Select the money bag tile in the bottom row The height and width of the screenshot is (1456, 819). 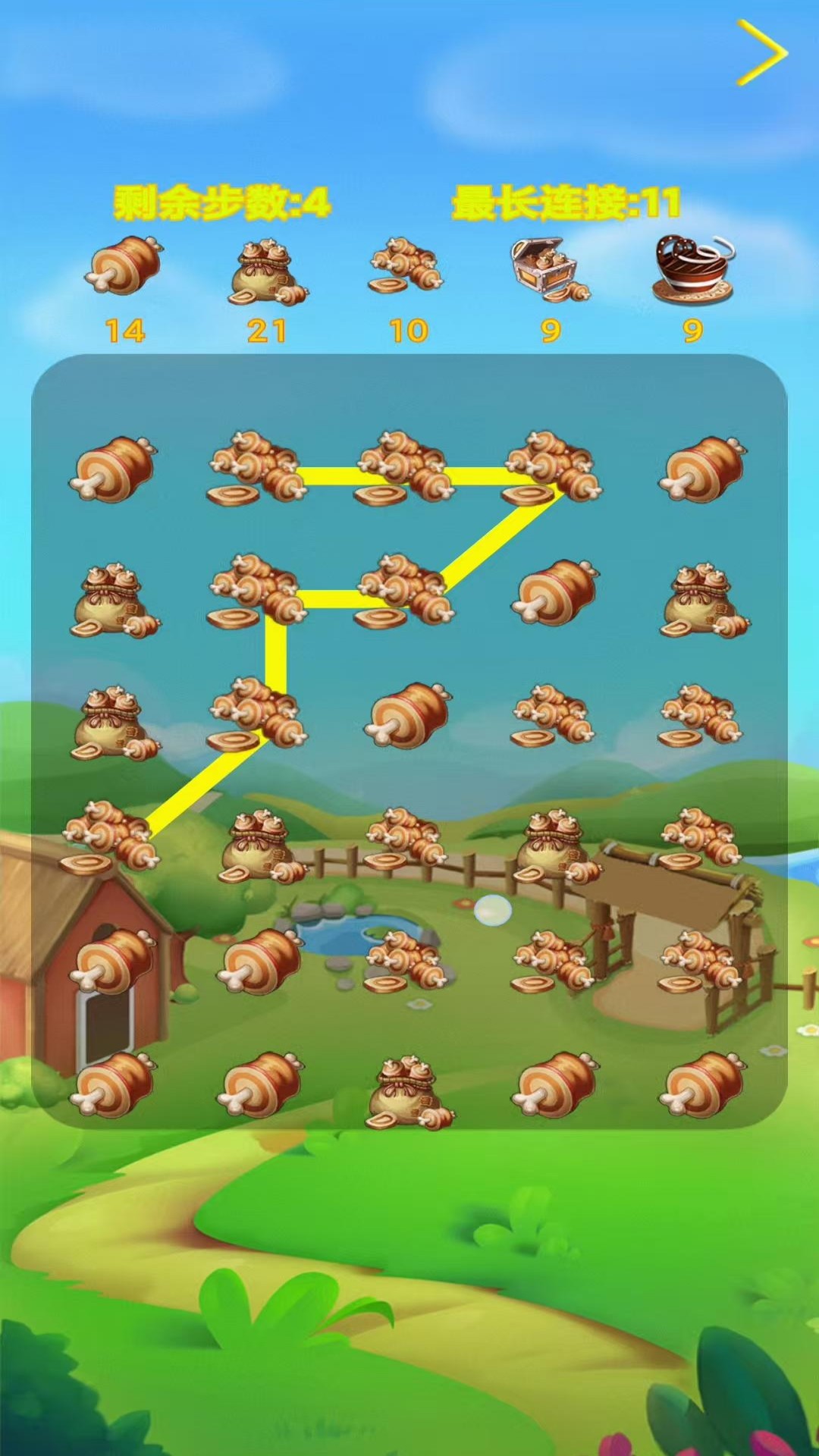(409, 1091)
